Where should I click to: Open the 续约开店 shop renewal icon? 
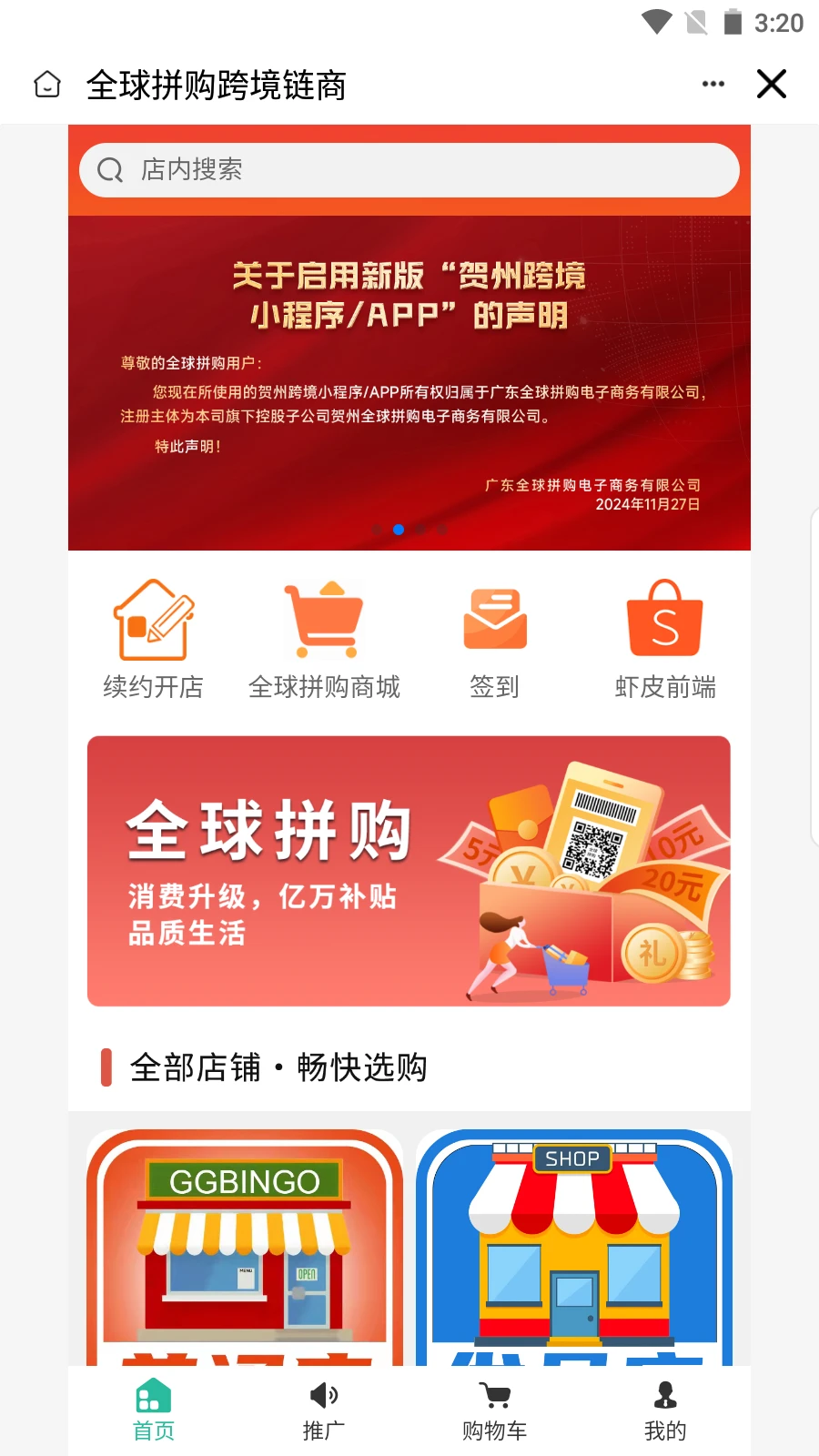[x=153, y=623]
